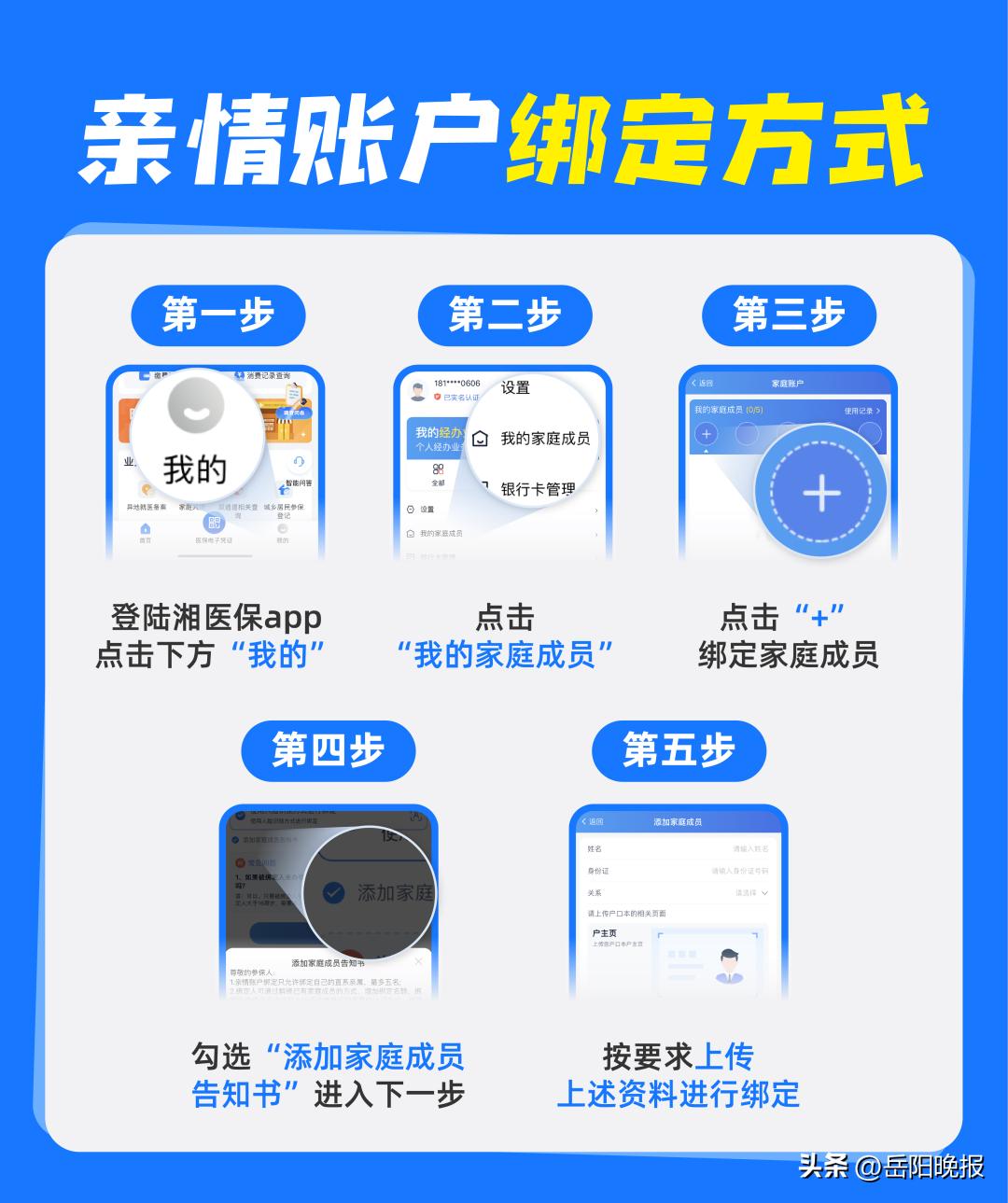Close the 添加家庭成员告知书 dialog with the X
Viewport: 1008px width, 1203px height.
pyautogui.click(x=419, y=960)
